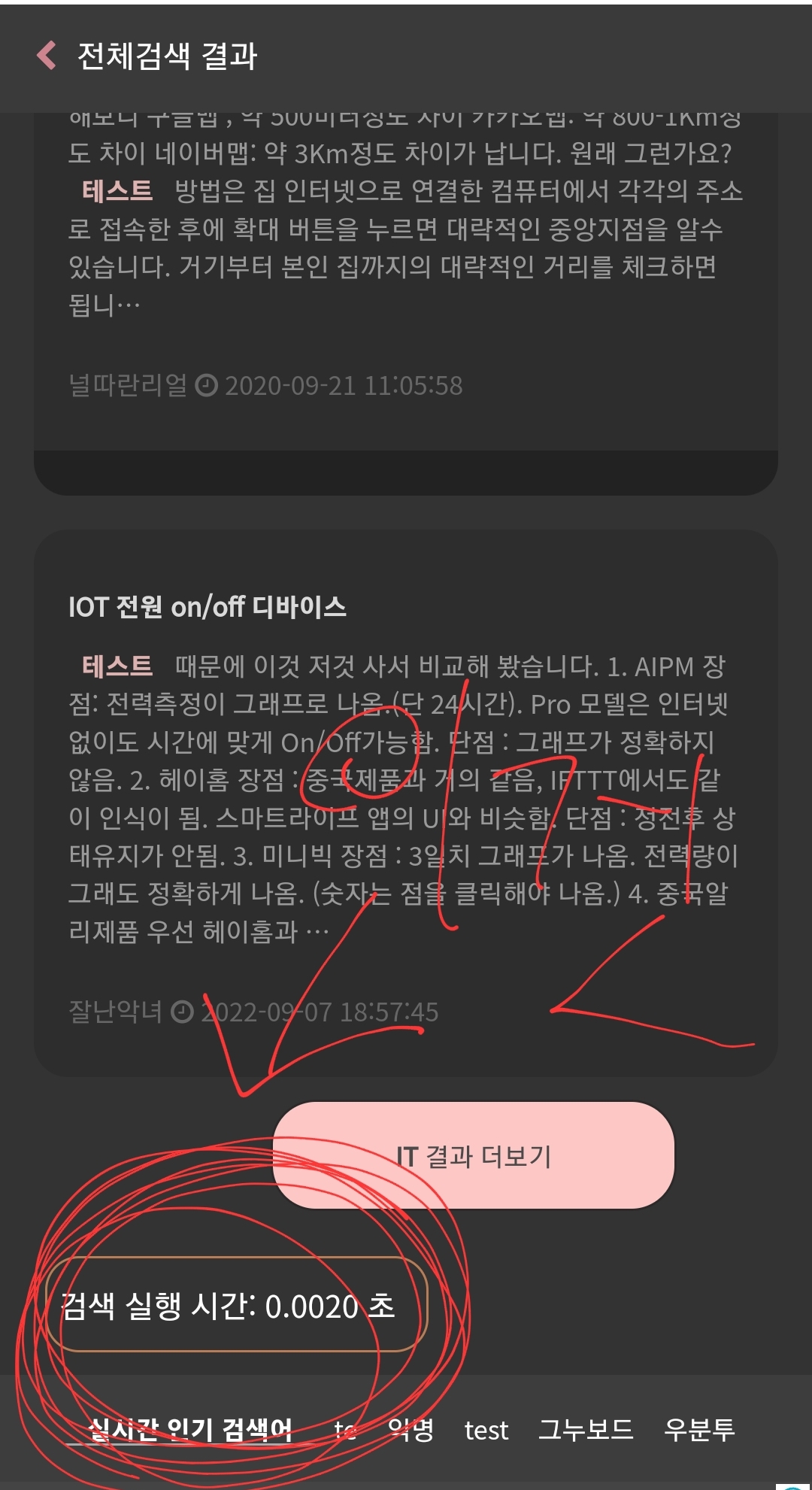Search popular keyword test
The image size is (812, 1490).
486,1430
